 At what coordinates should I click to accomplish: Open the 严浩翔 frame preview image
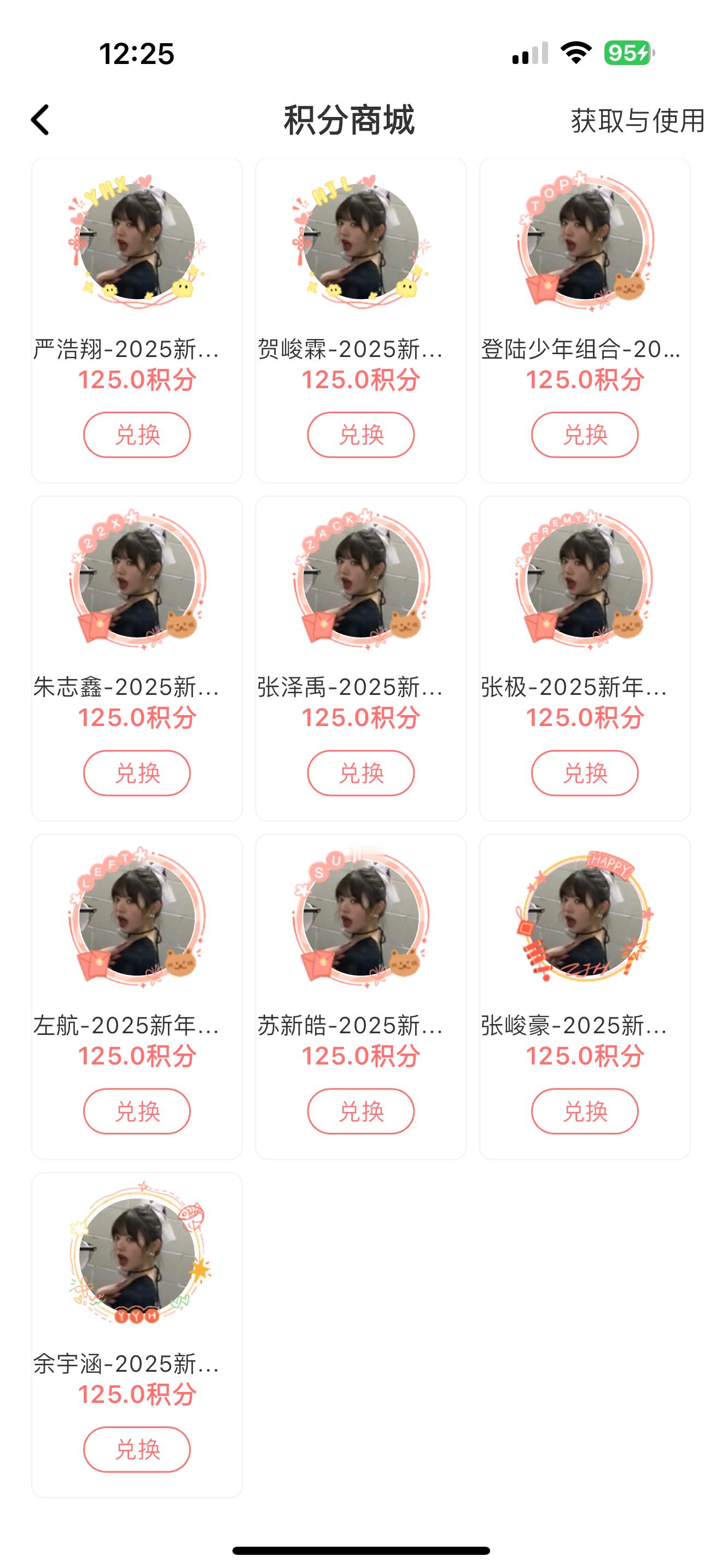coord(137,242)
